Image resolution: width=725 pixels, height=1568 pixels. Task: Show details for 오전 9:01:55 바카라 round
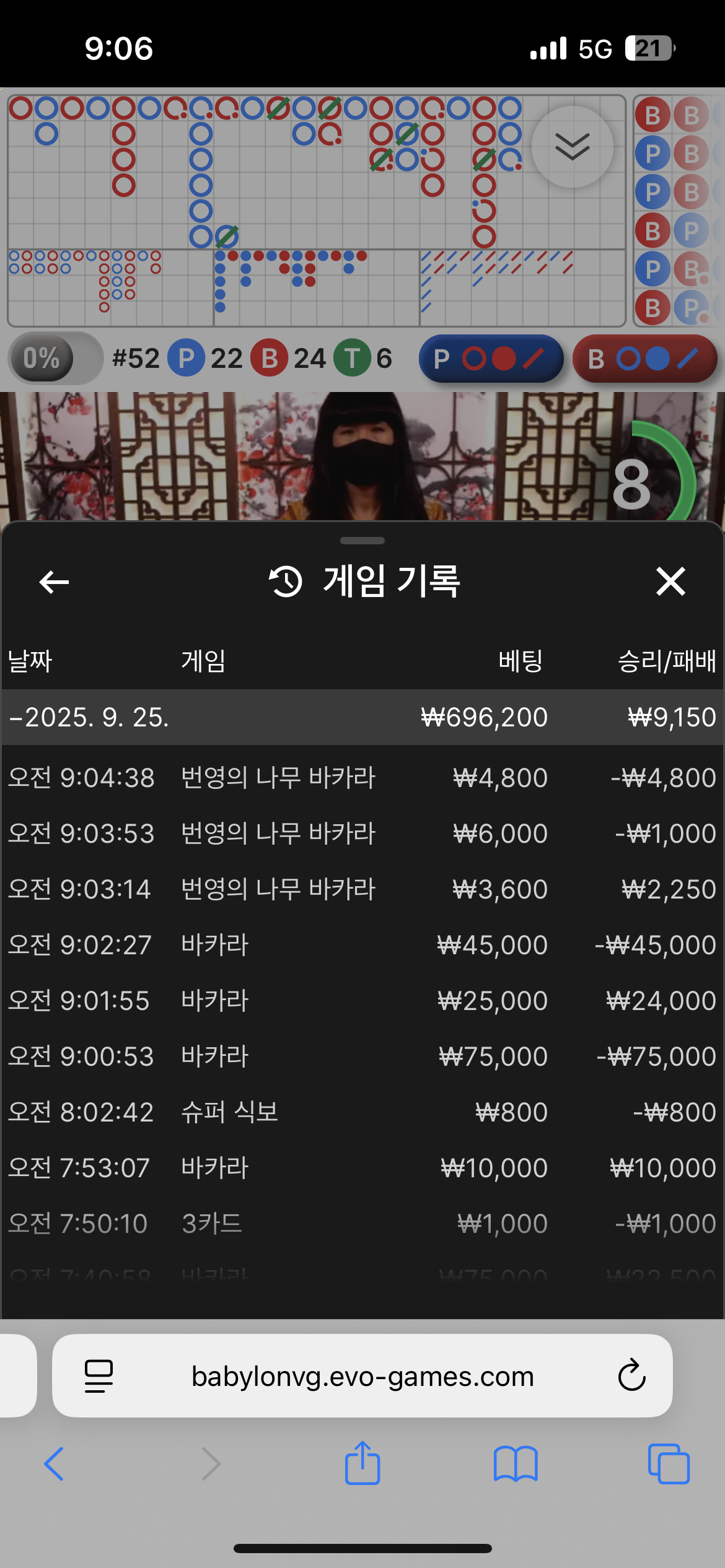(x=362, y=1001)
